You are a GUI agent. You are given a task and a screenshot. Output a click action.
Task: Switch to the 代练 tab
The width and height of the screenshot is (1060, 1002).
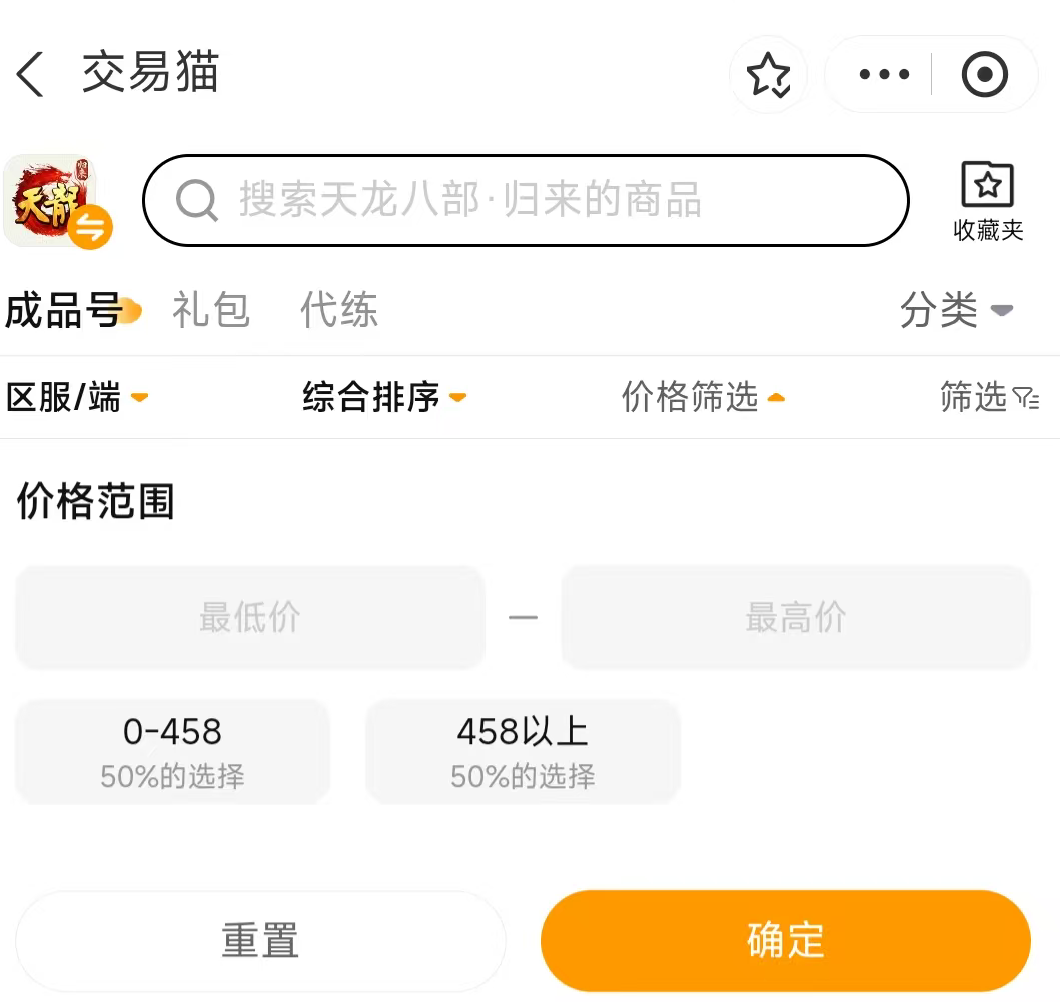[x=339, y=310]
